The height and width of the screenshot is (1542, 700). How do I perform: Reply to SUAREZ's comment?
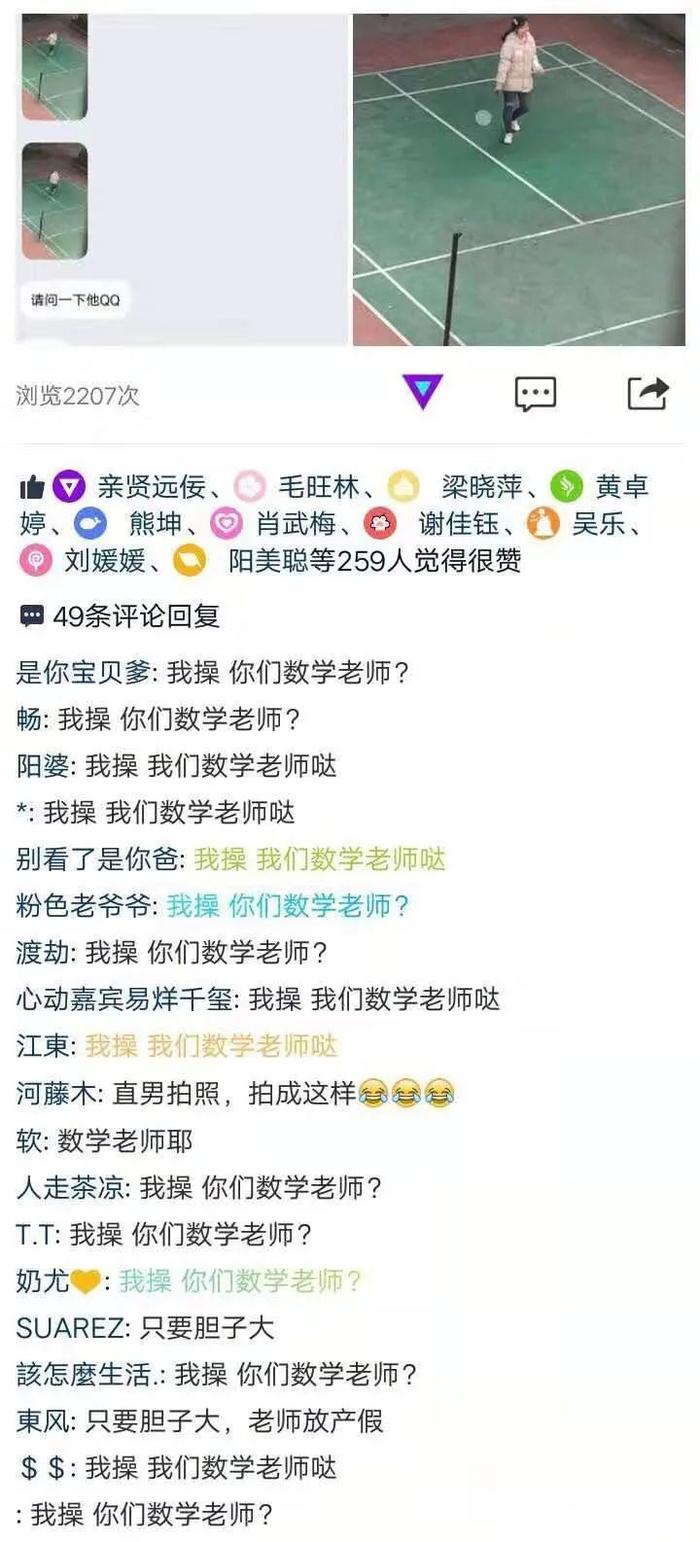[x=145, y=1327]
